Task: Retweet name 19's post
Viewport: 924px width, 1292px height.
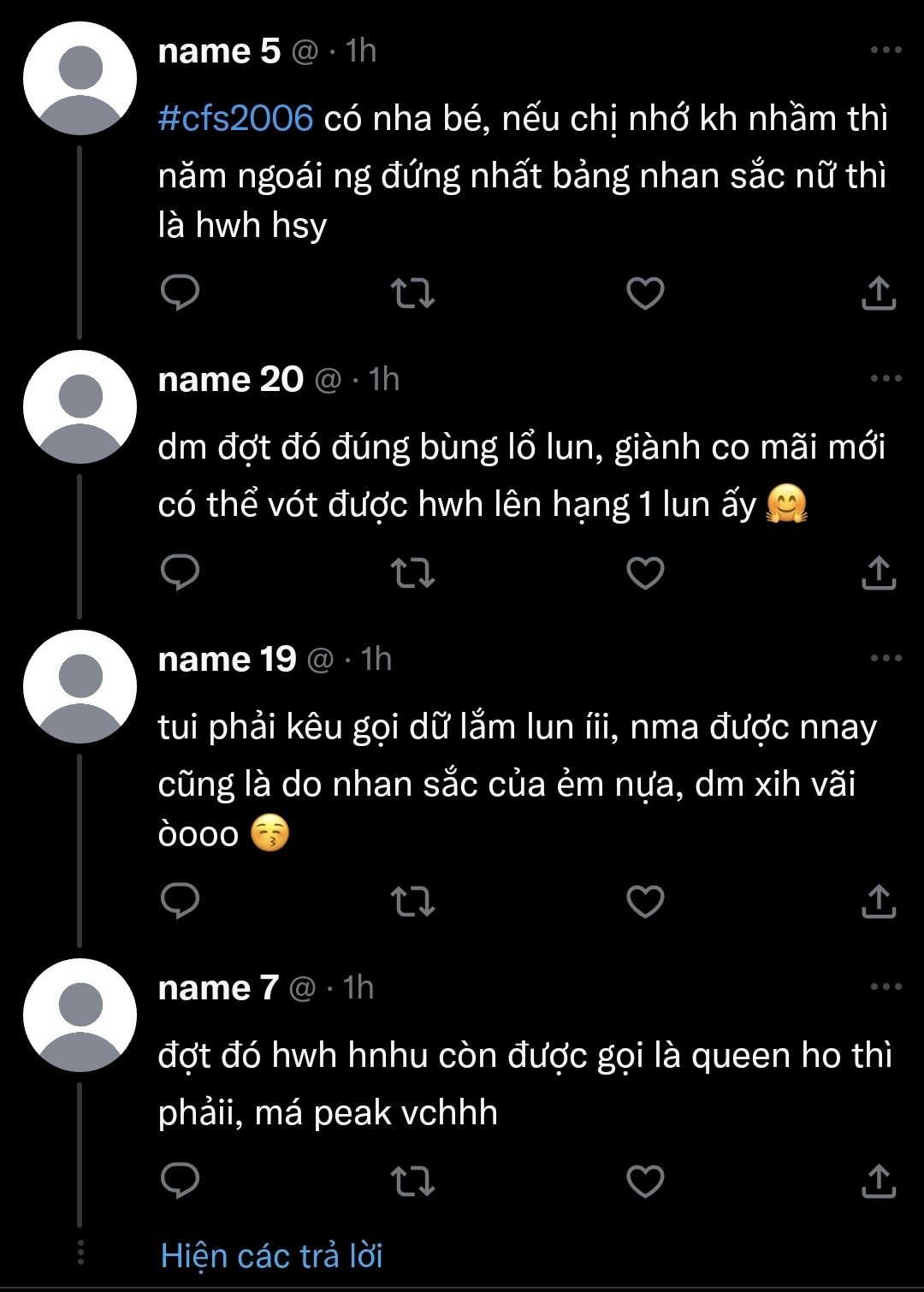Action: [x=412, y=901]
